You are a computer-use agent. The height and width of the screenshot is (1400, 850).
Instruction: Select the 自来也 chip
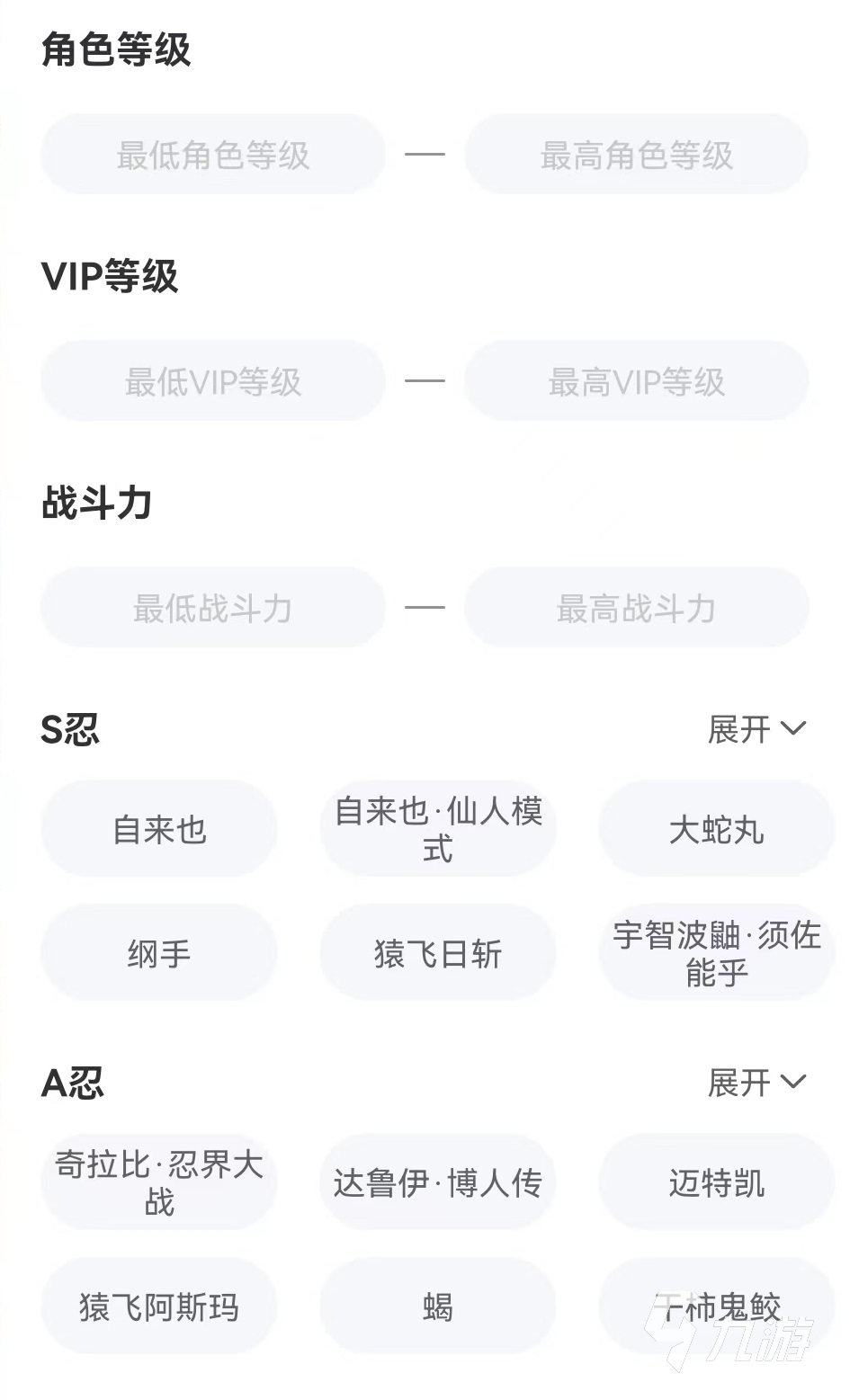(159, 829)
